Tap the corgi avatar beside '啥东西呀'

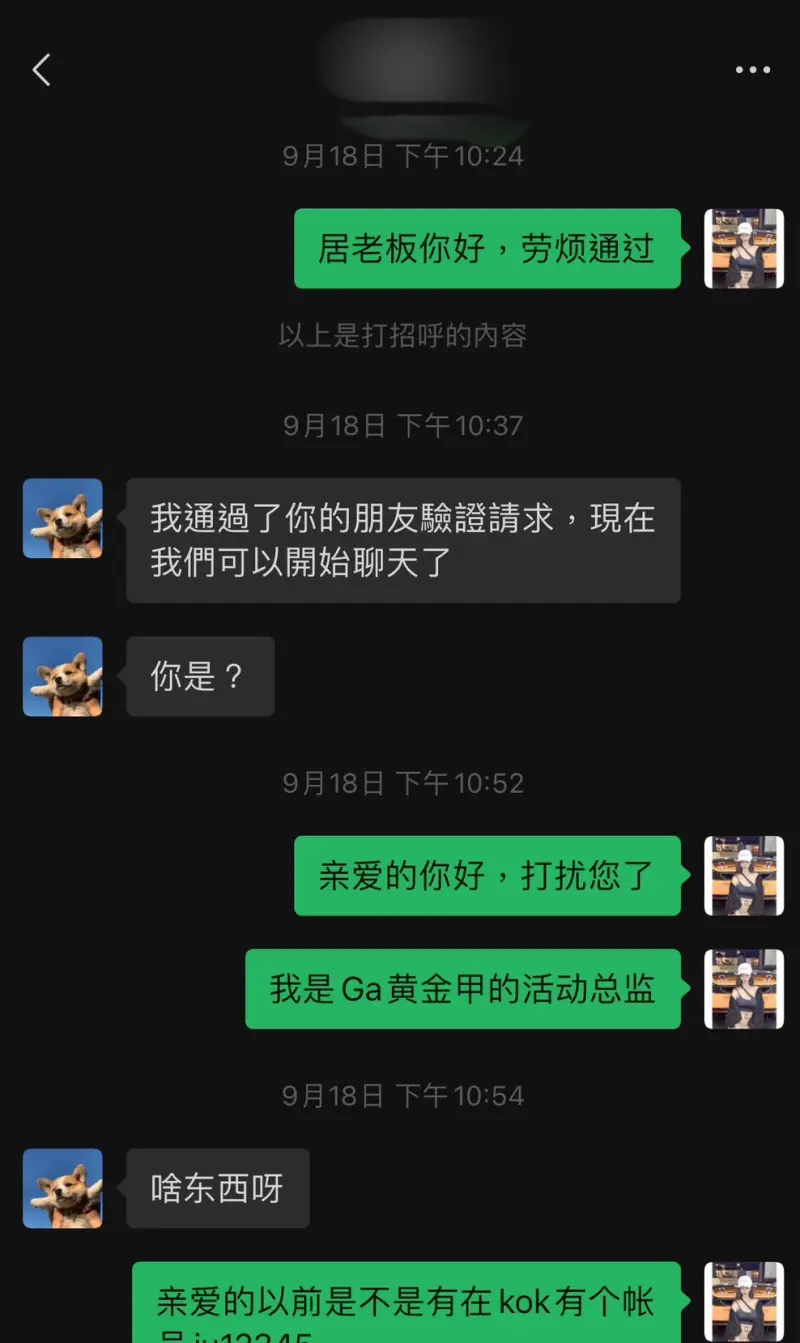pos(62,1189)
